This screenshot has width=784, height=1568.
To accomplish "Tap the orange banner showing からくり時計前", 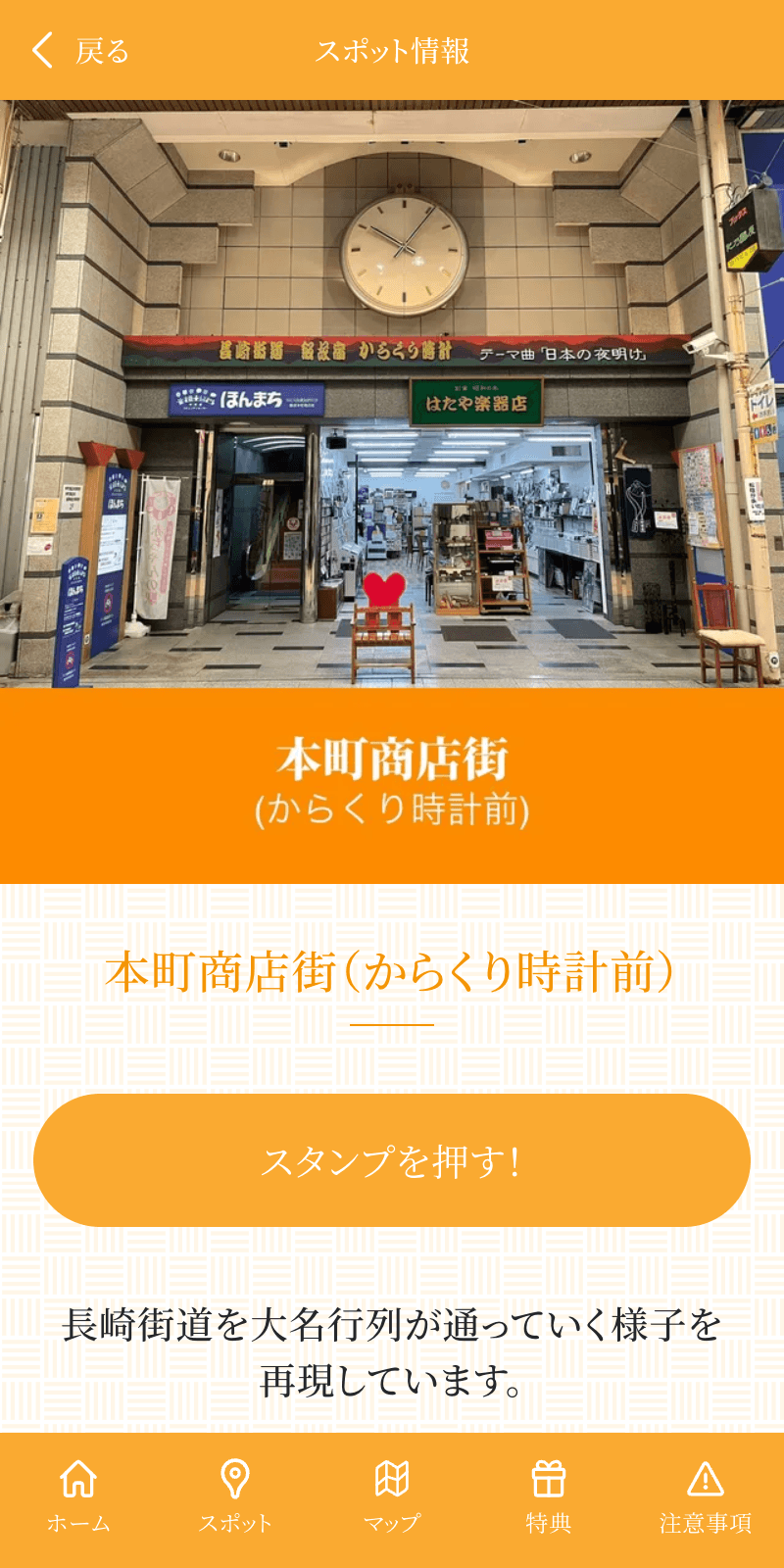I will click(x=392, y=784).
